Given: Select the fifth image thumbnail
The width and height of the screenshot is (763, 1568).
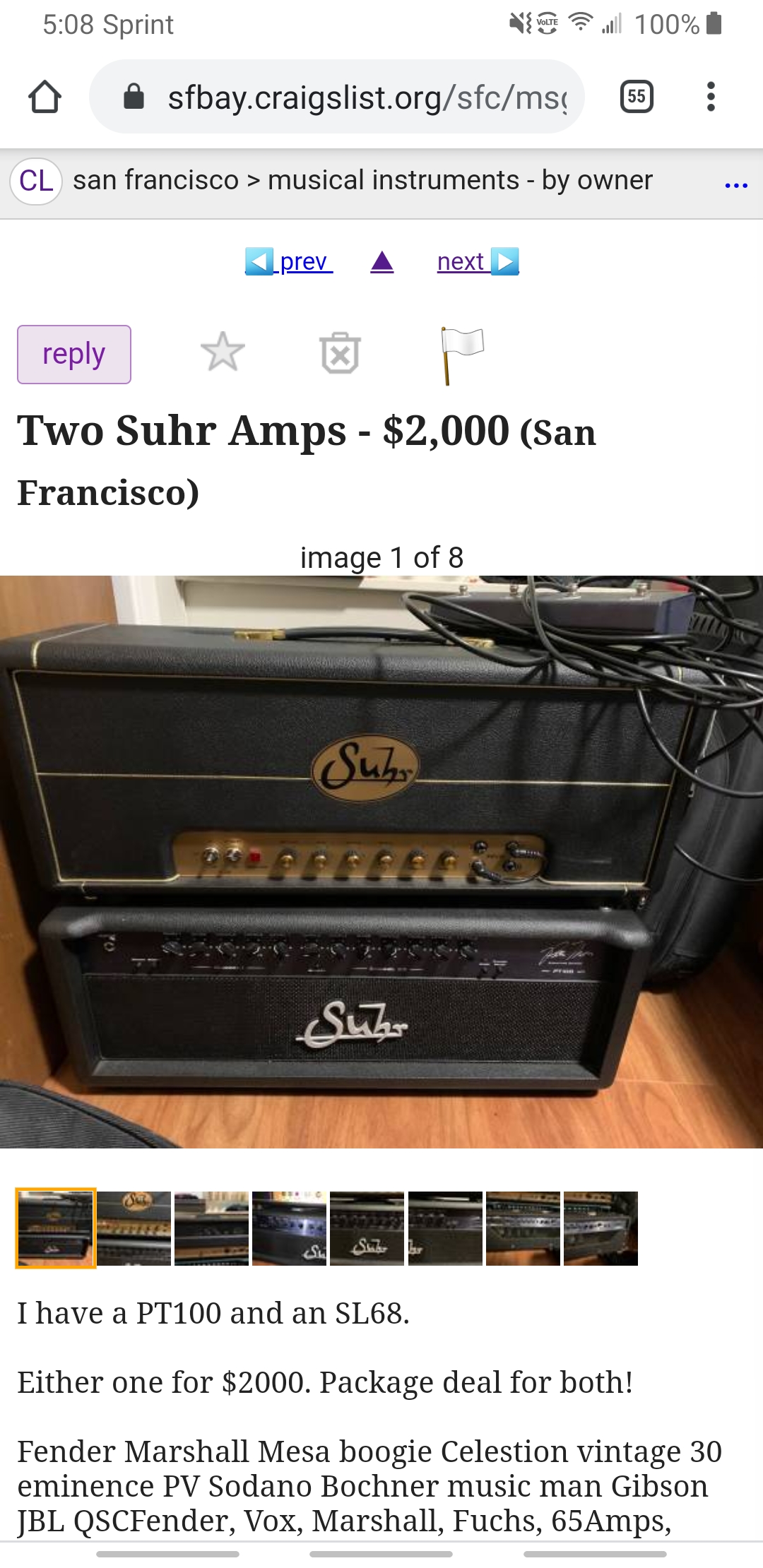Looking at the screenshot, I should [367, 1228].
